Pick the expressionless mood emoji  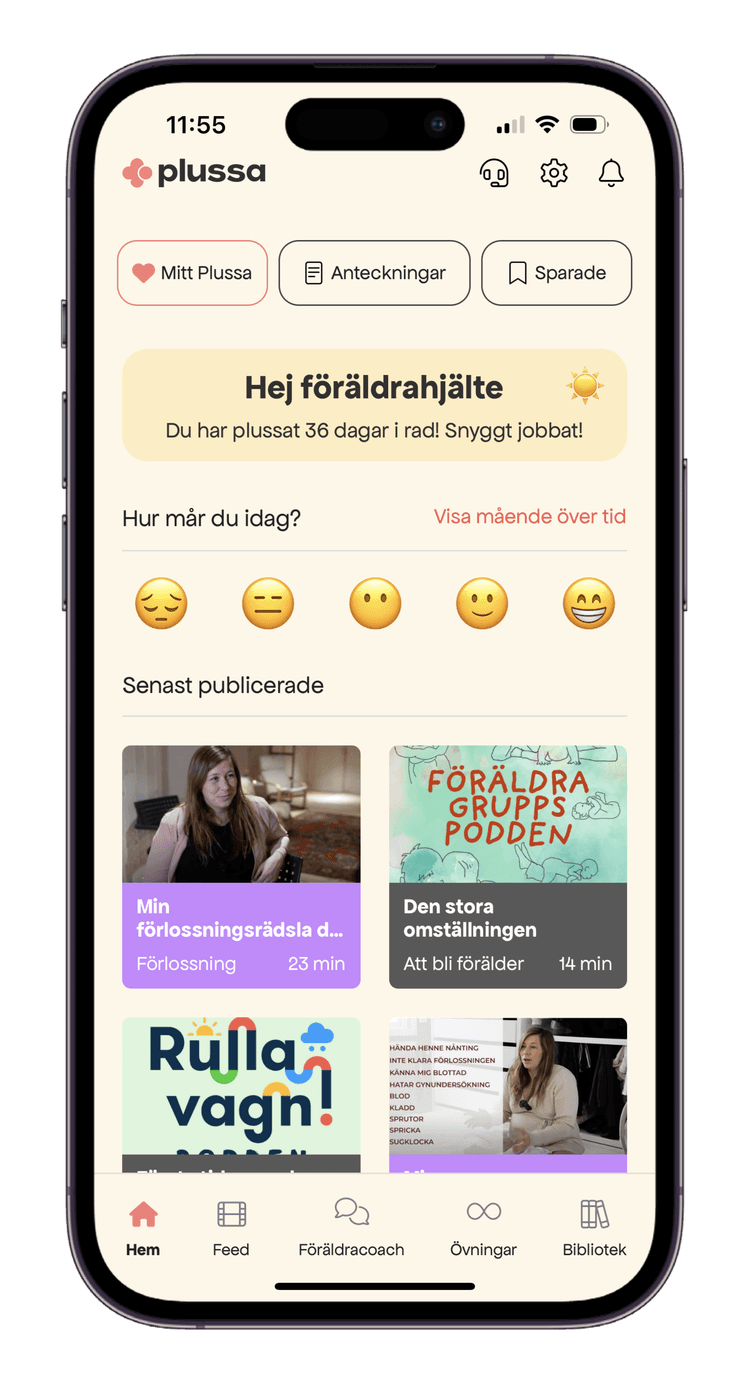click(x=268, y=604)
